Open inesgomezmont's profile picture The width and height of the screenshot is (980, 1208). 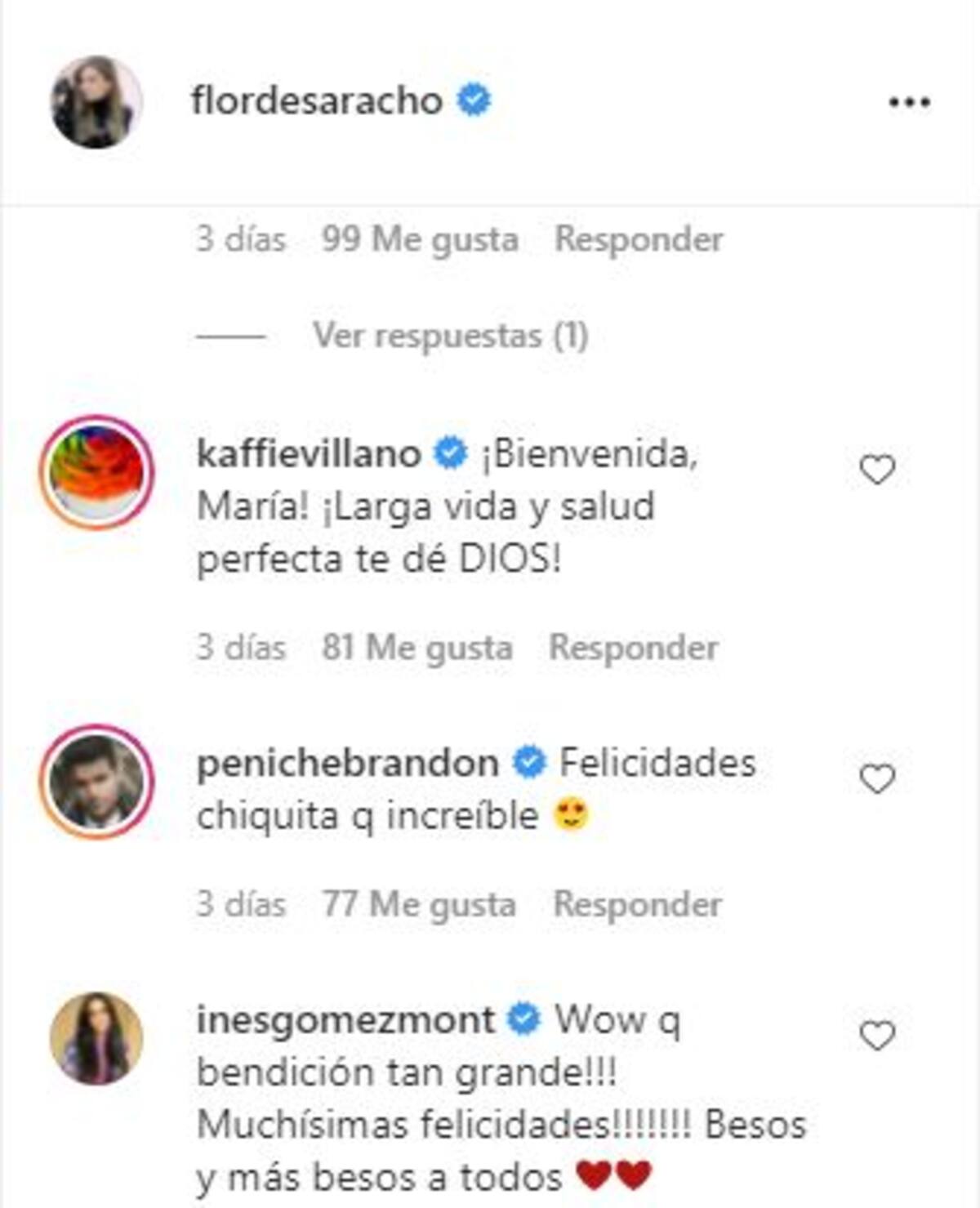[96, 1038]
